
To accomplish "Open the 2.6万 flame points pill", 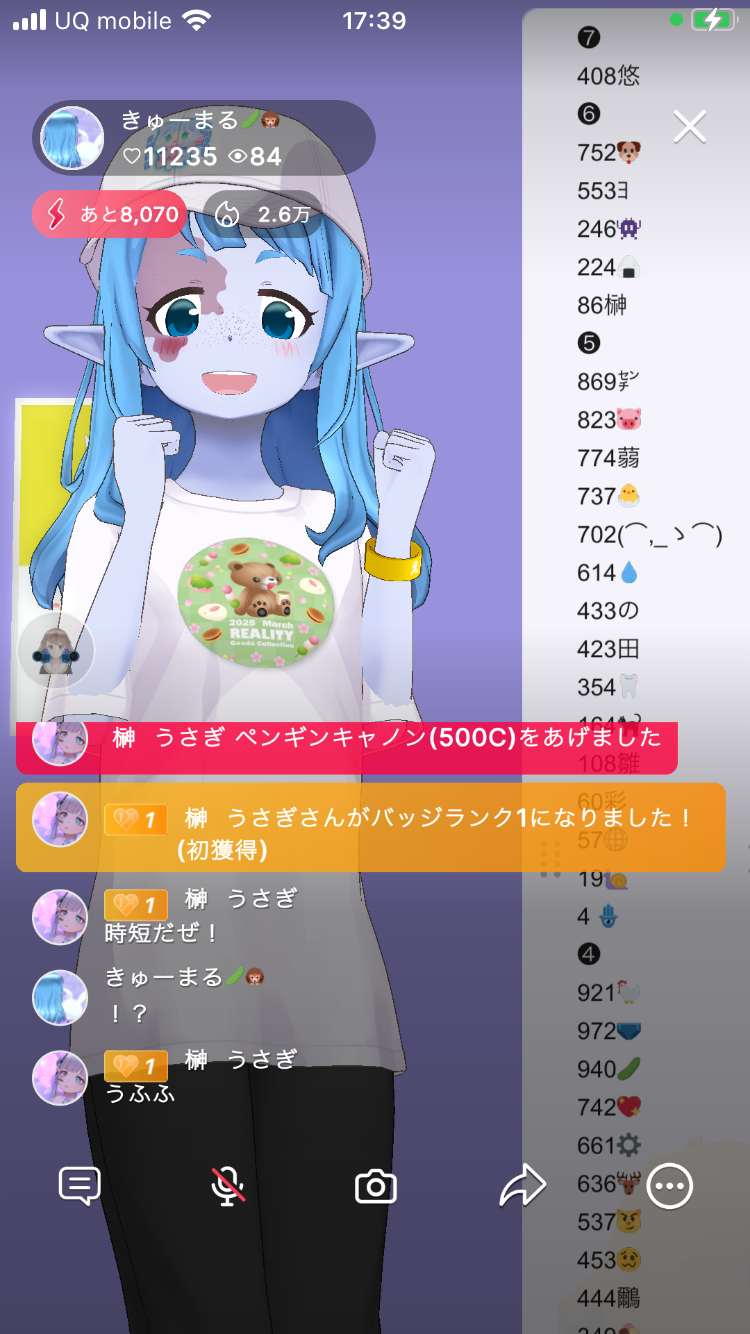I will (x=263, y=214).
